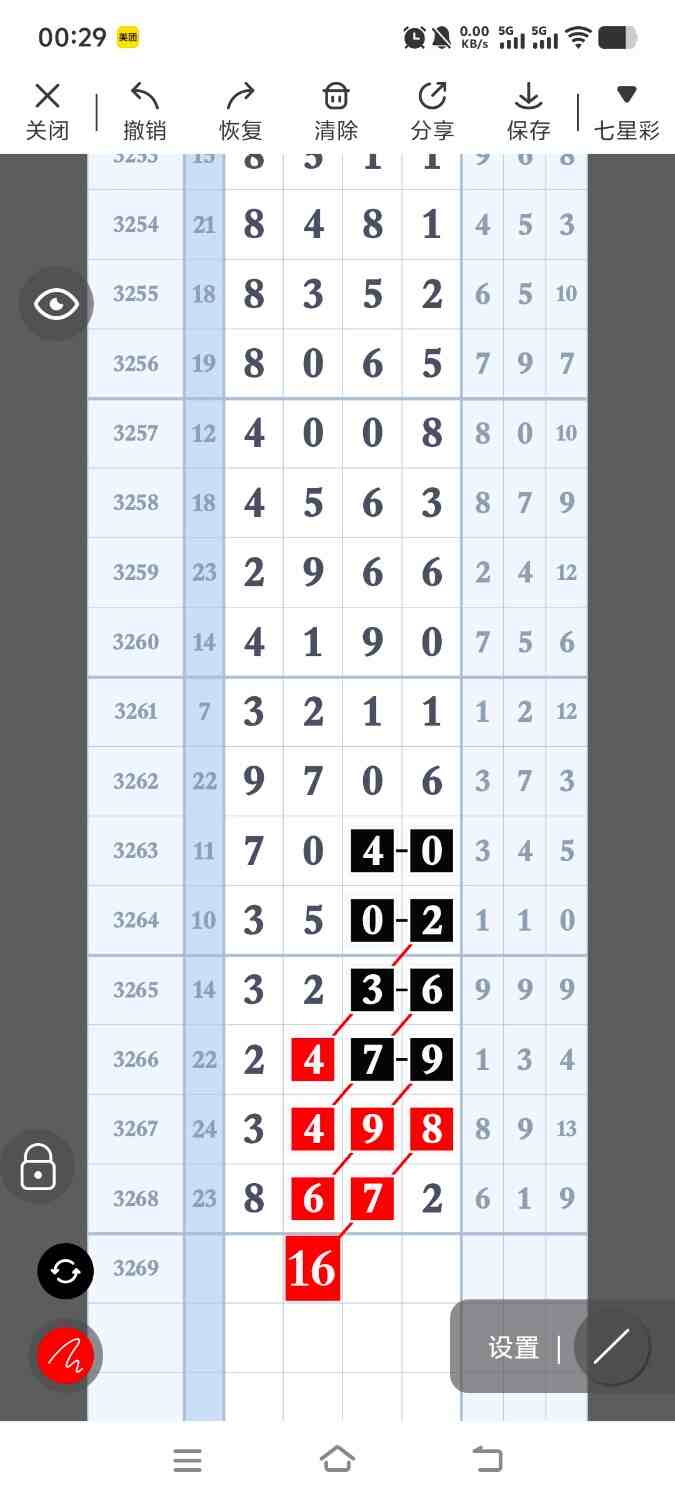
Task: Redo with the 恢复 button
Action: (240, 111)
